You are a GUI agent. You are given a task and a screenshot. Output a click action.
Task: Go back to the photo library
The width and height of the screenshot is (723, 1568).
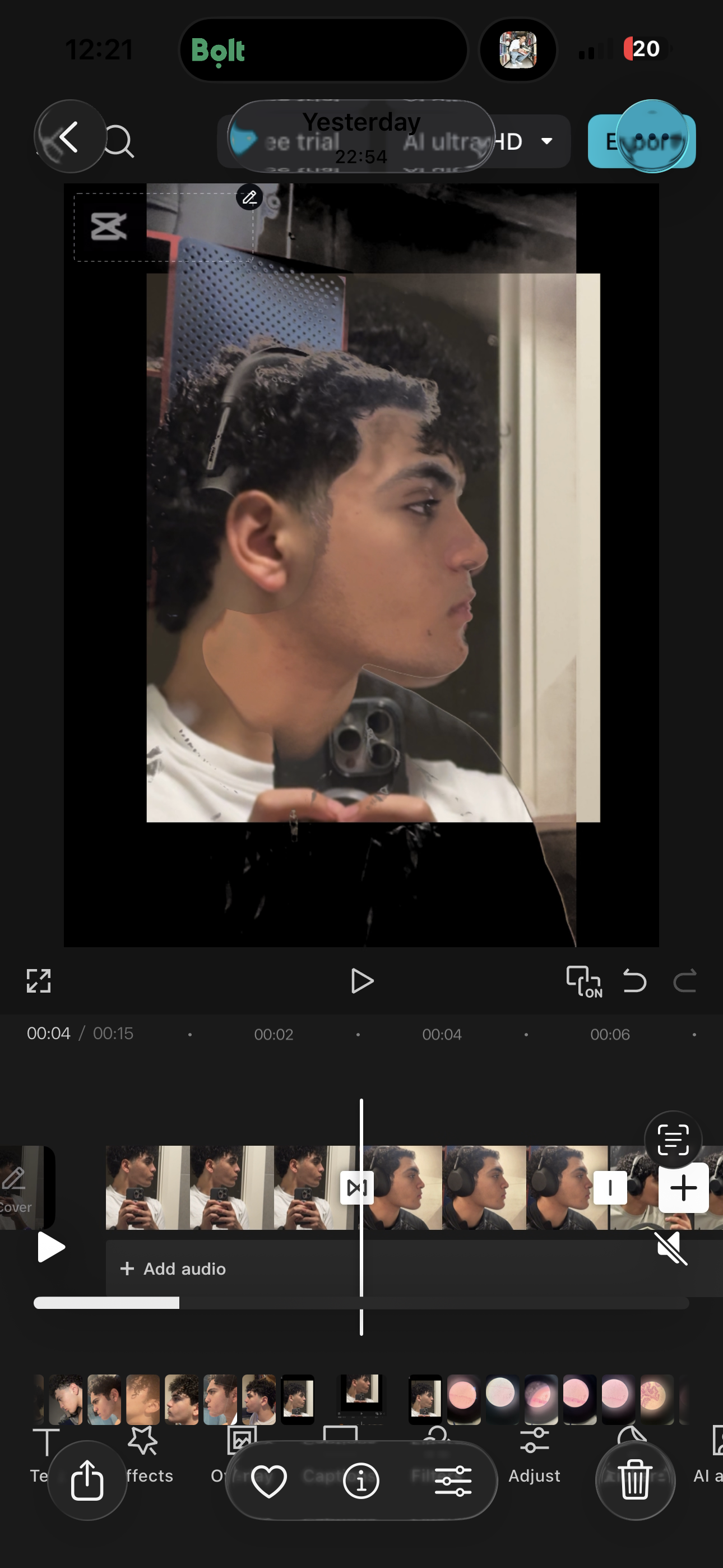(69, 136)
